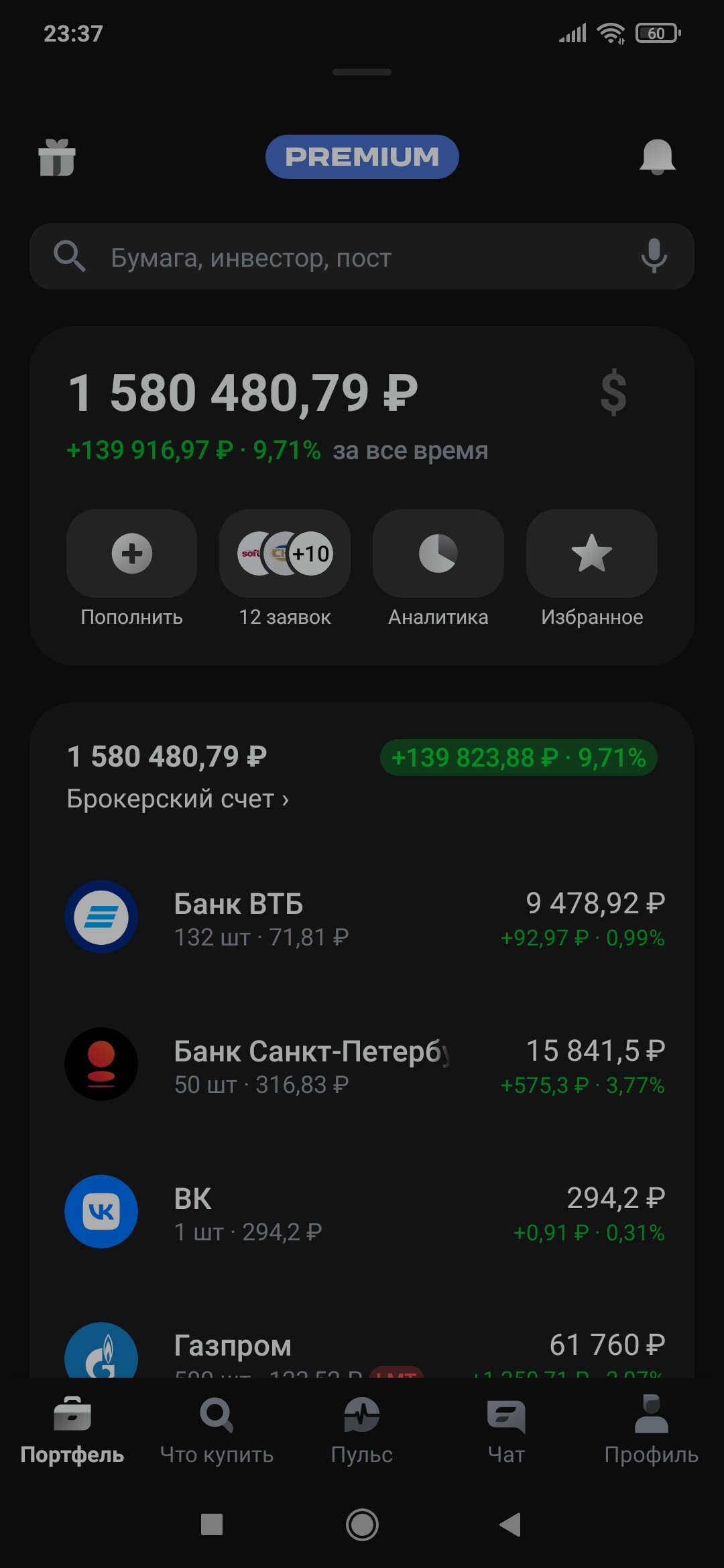Go back with the system back button
This screenshot has width=724, height=1568.
tap(511, 1525)
